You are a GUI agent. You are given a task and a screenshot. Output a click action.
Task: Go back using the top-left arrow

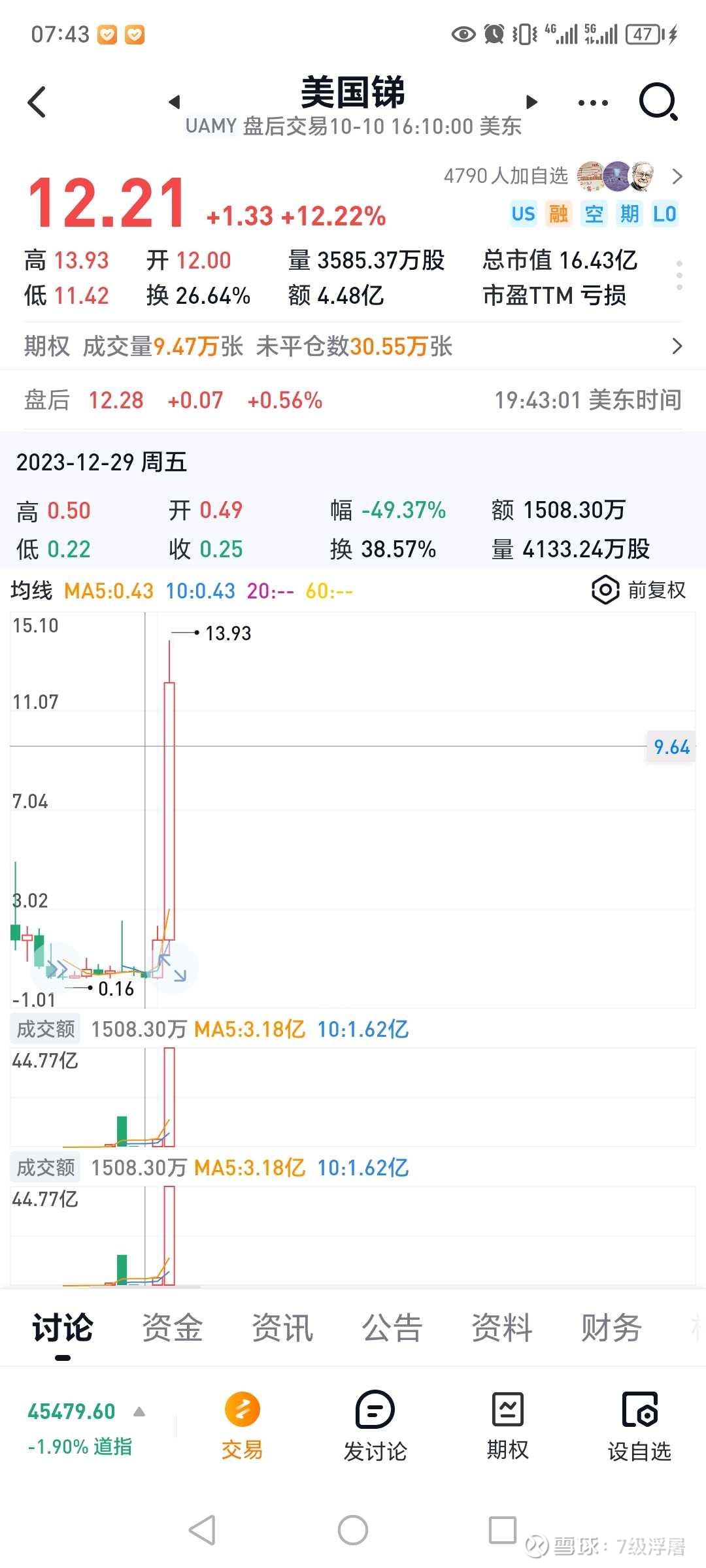click(x=37, y=103)
